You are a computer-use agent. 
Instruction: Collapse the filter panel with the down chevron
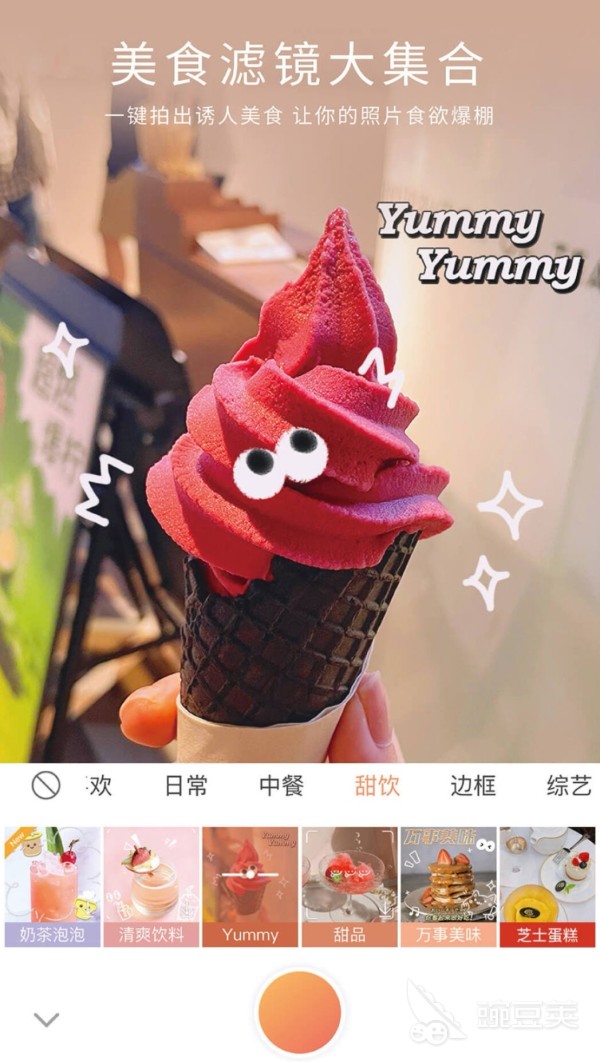tap(47, 1019)
